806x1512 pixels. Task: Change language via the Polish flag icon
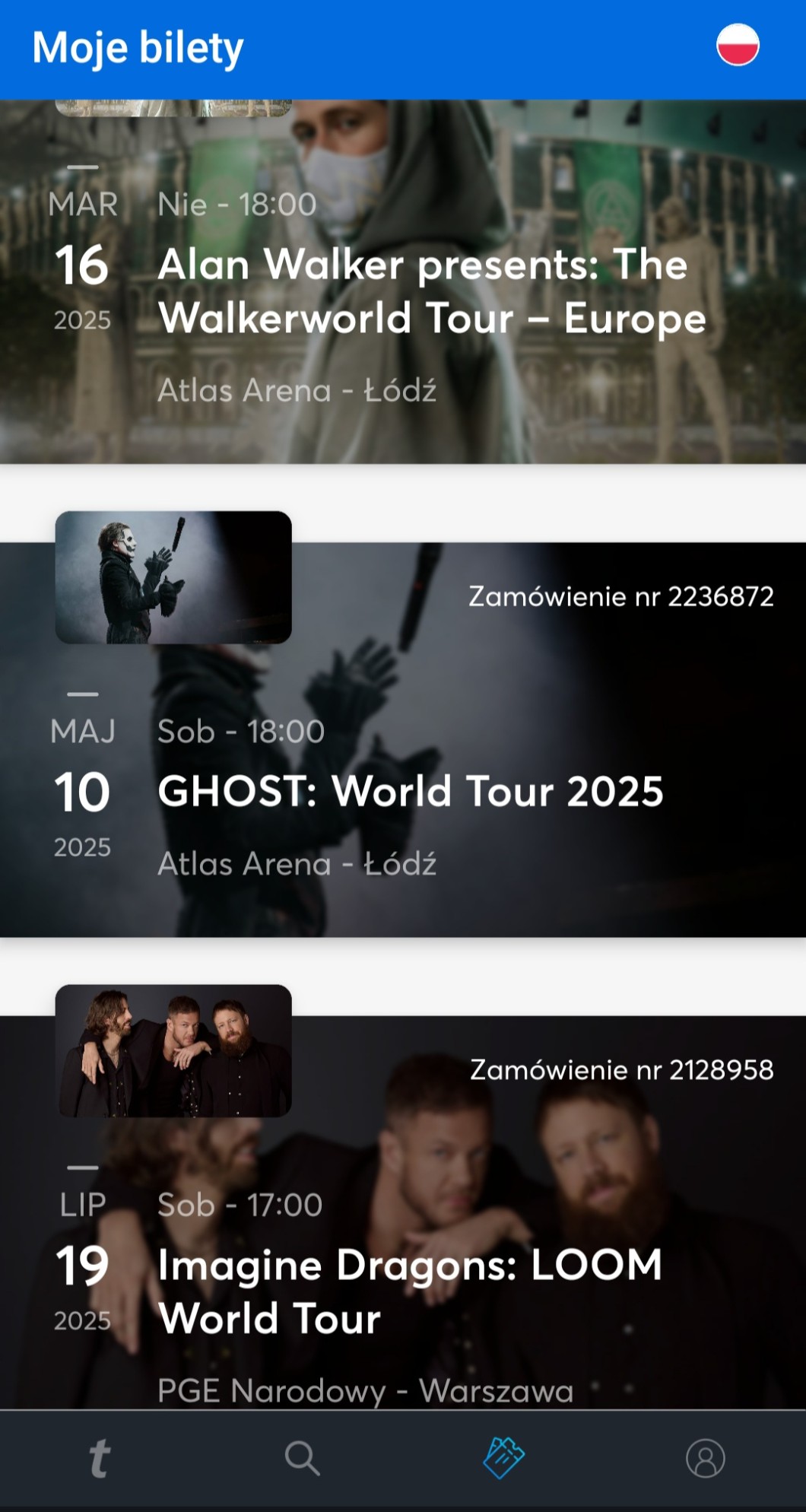coord(737,46)
